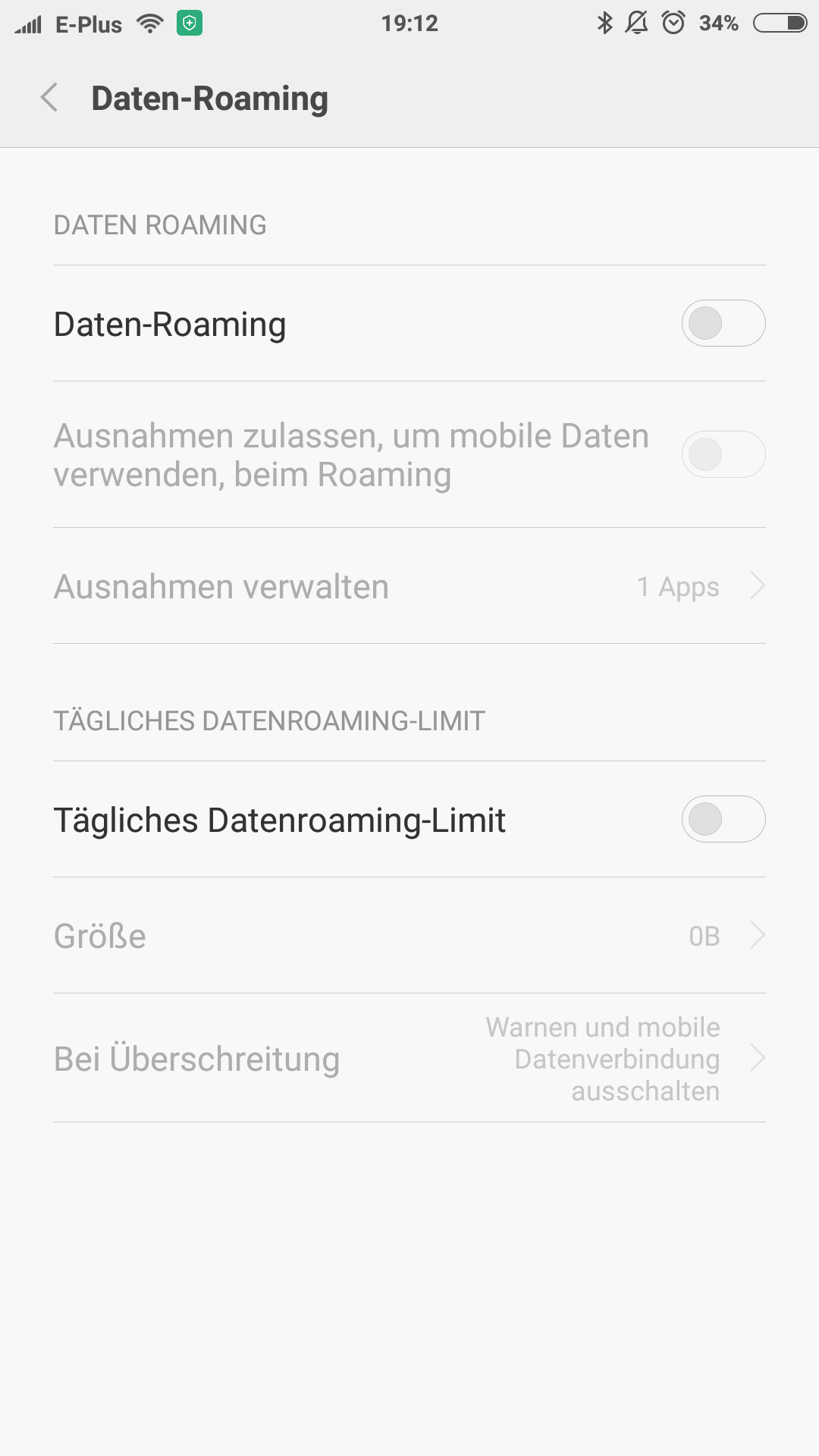The height and width of the screenshot is (1456, 819).
Task: Open Bei Überschreitung options
Action: [409, 1059]
